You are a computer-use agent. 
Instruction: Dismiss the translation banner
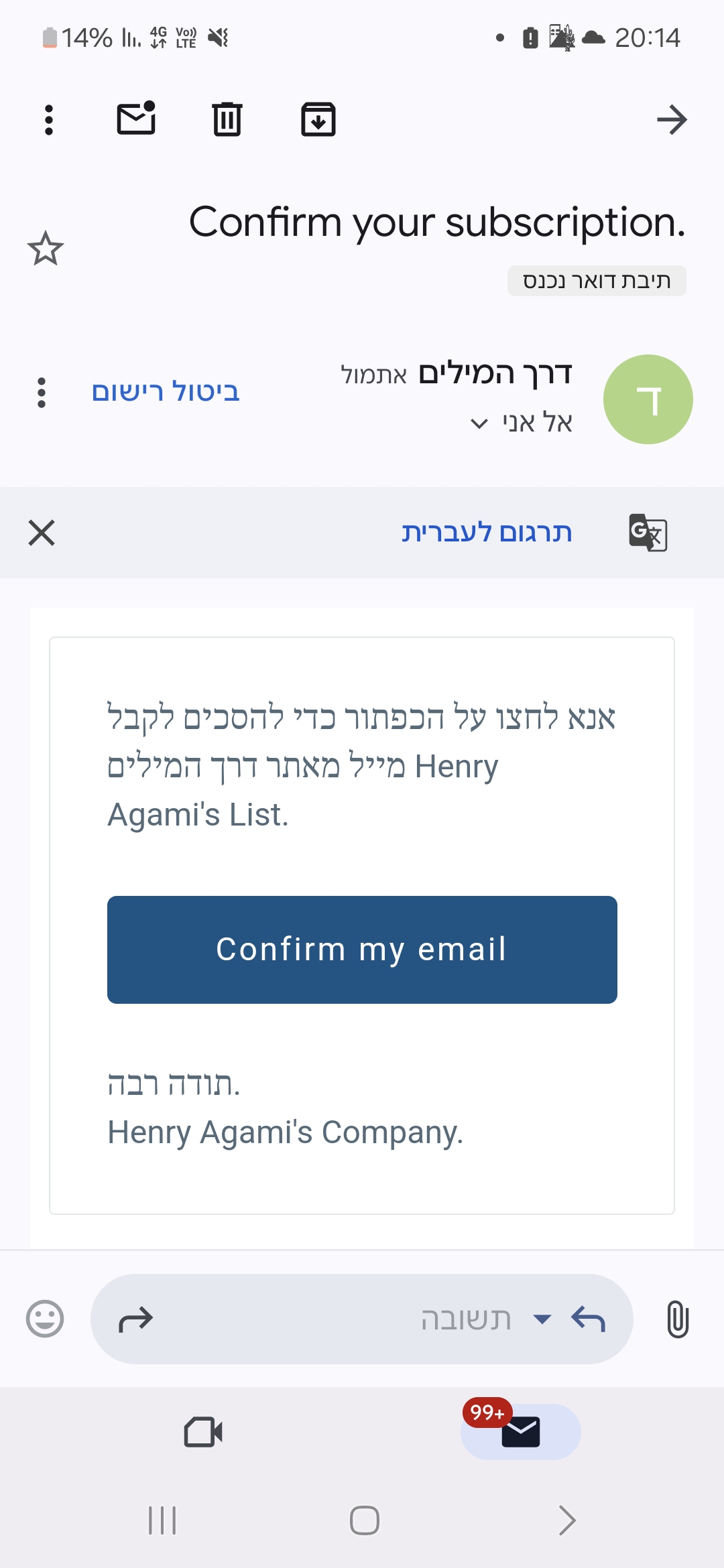pyautogui.click(x=42, y=533)
